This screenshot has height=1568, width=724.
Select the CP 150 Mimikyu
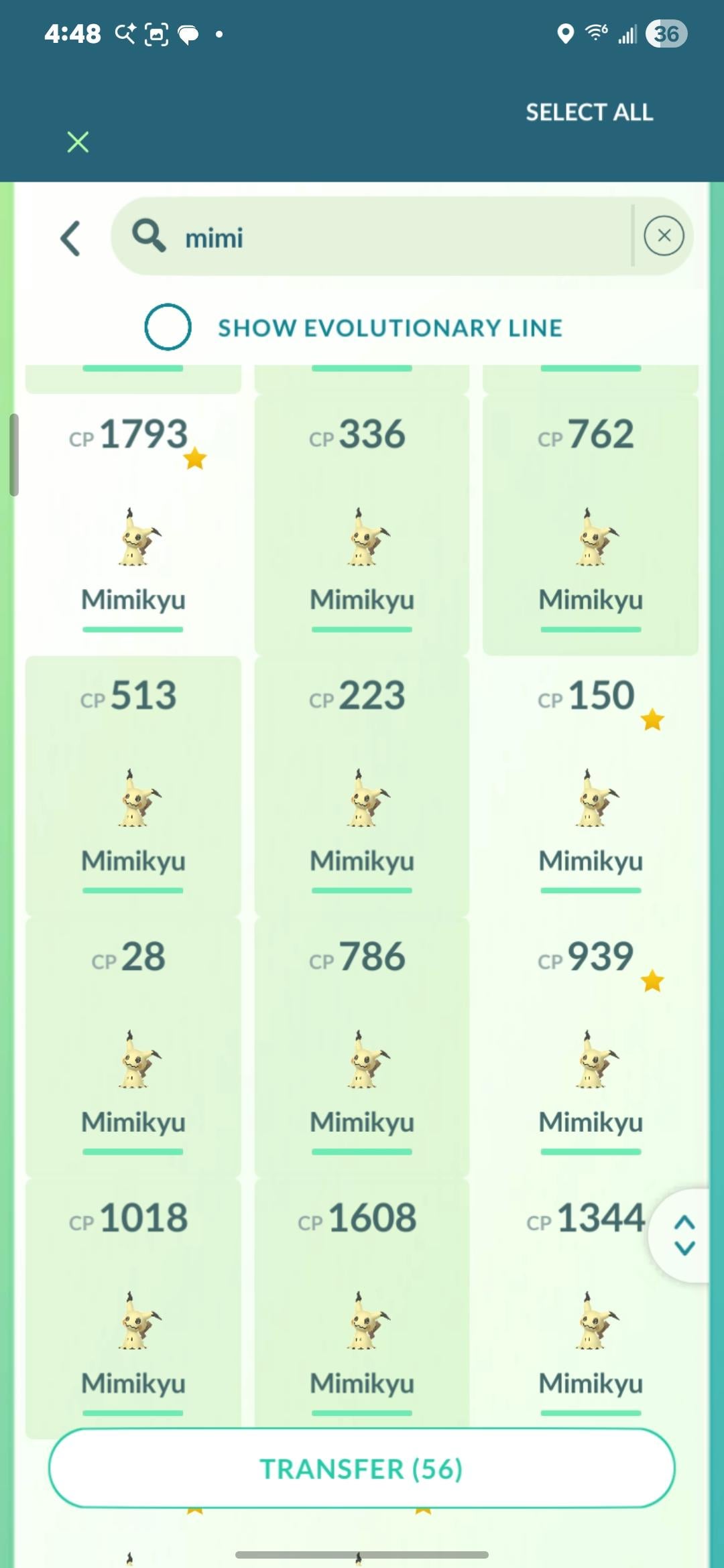590,791
